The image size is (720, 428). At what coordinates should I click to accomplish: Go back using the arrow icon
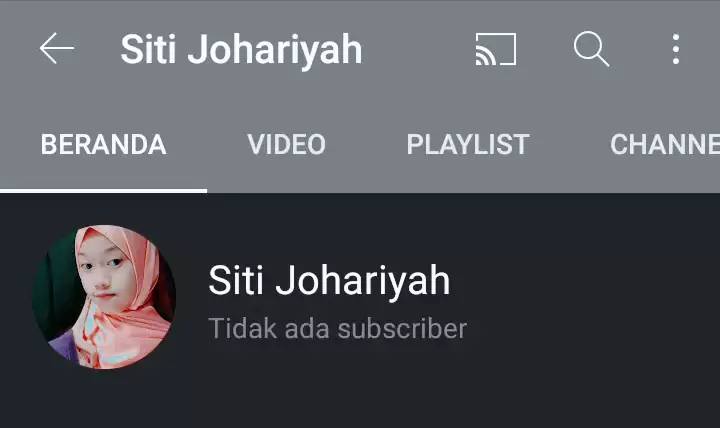(x=57, y=49)
